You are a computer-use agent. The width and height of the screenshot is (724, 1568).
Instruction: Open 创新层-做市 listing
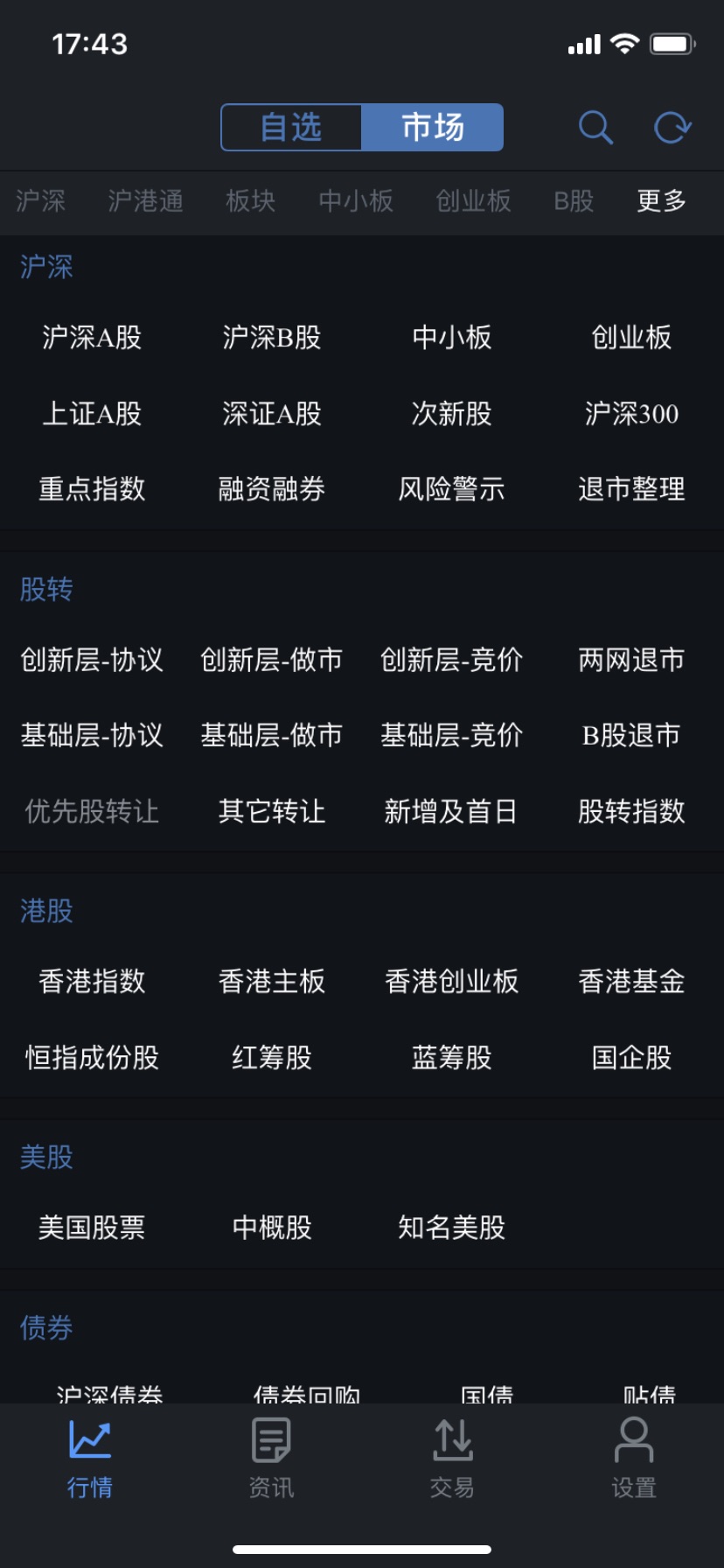(x=271, y=660)
